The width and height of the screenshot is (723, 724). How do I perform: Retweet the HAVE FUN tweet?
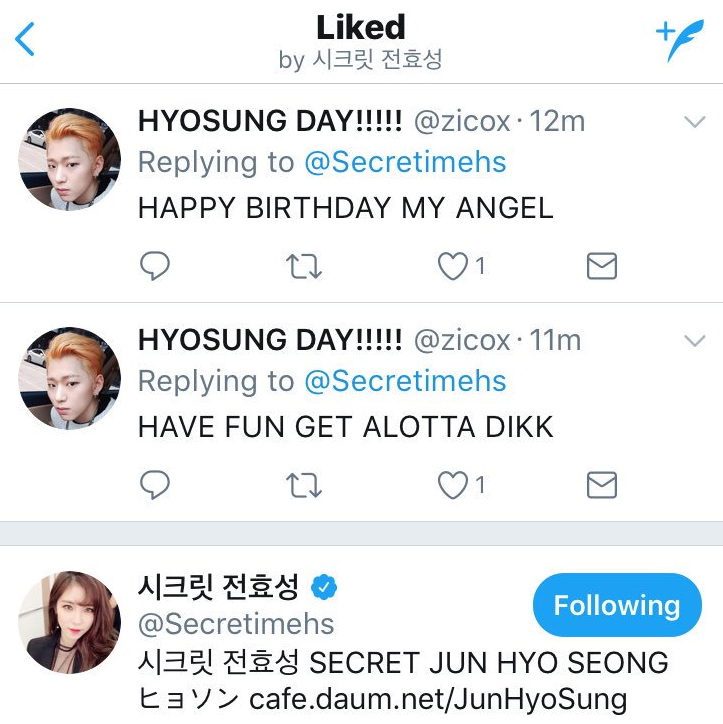click(x=303, y=485)
